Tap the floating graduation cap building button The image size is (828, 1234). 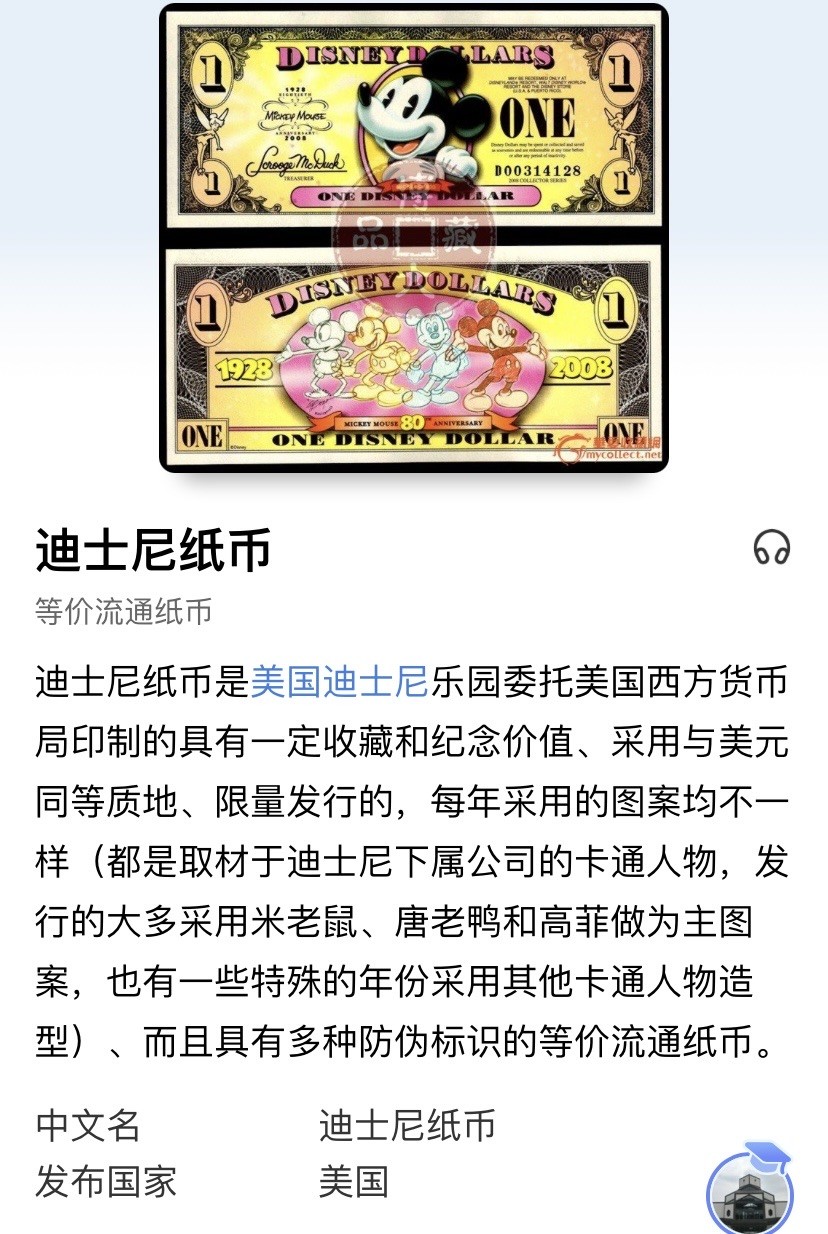[x=749, y=1192]
